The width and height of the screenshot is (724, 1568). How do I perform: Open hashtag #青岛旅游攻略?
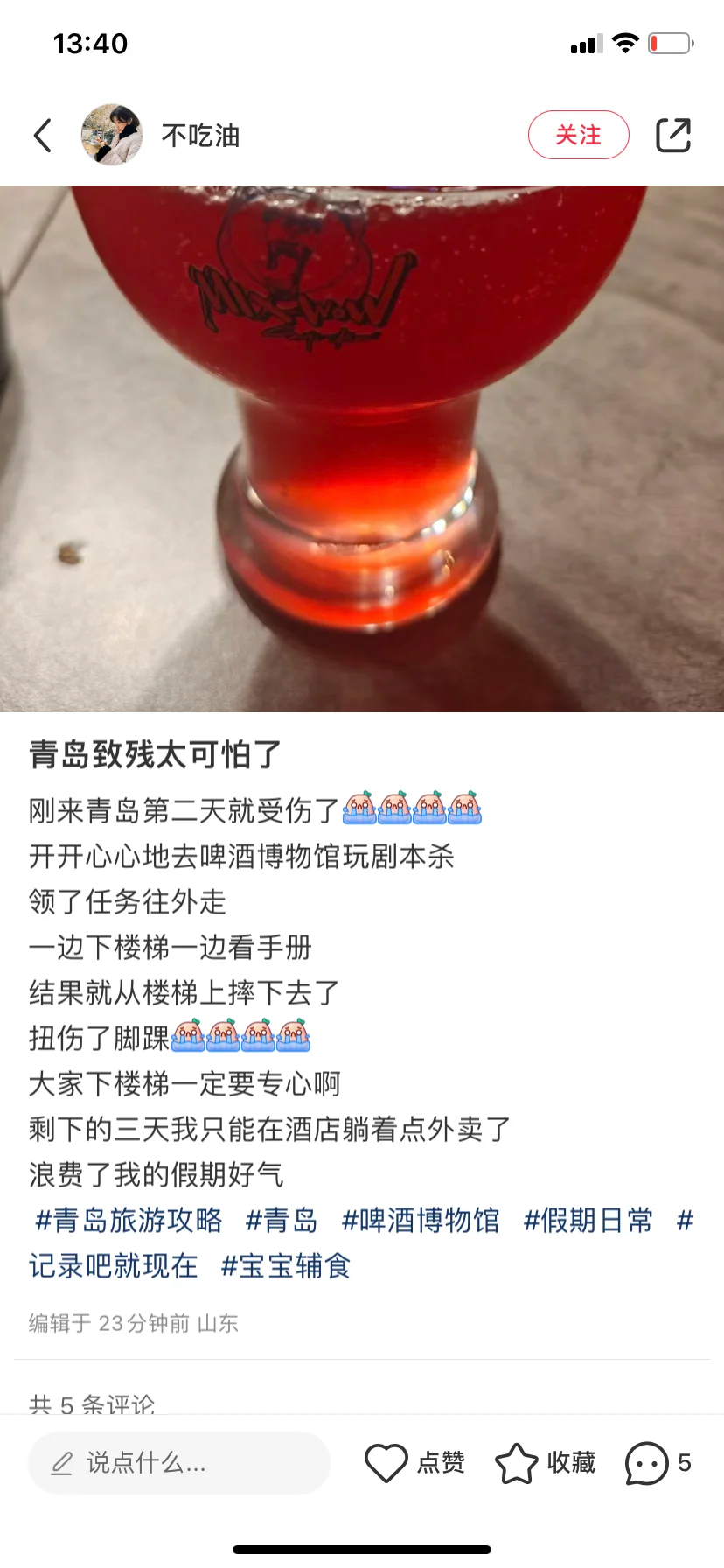coord(129,1220)
